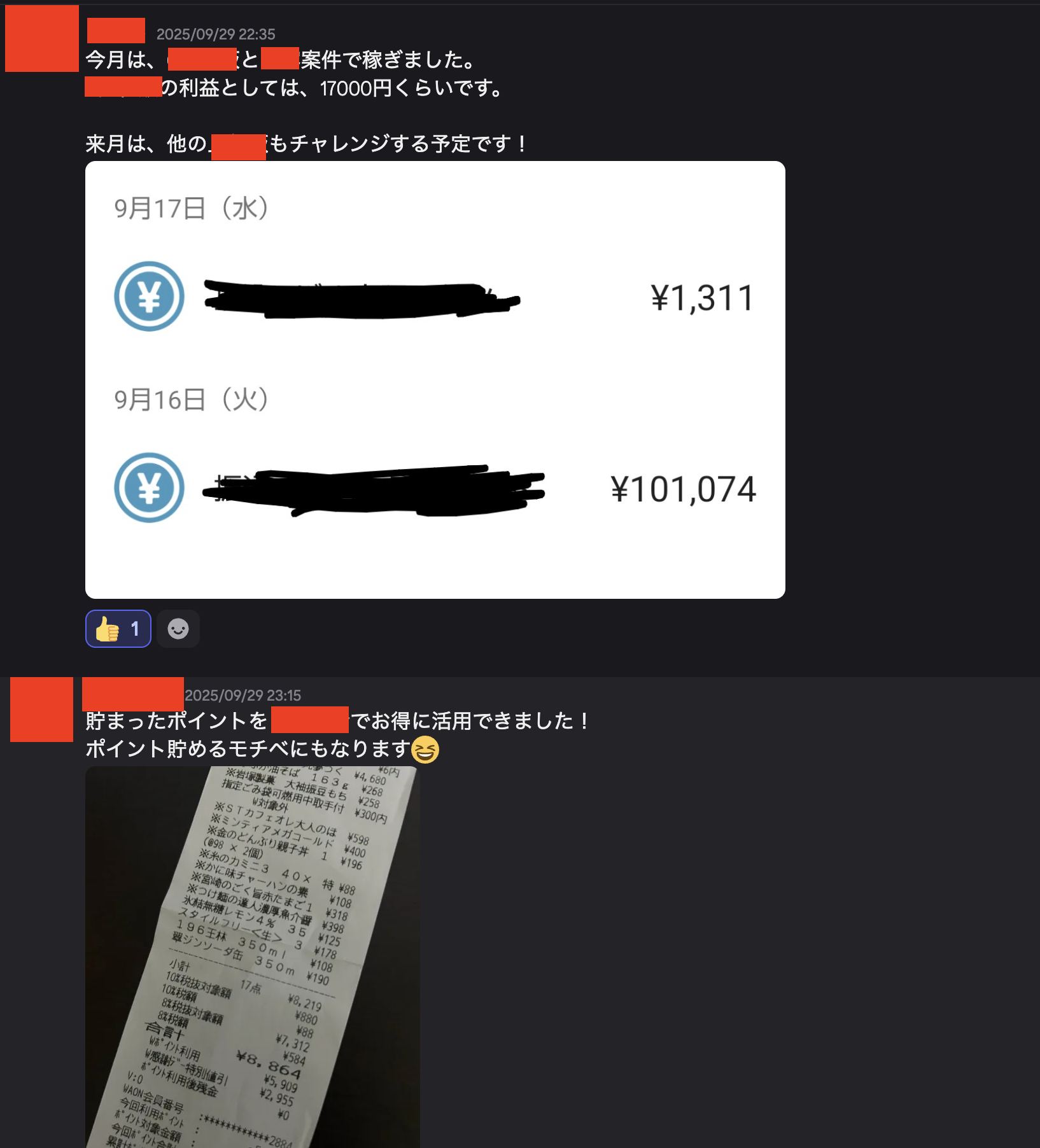
Task: Add a new emoji reaction
Action: tap(178, 629)
